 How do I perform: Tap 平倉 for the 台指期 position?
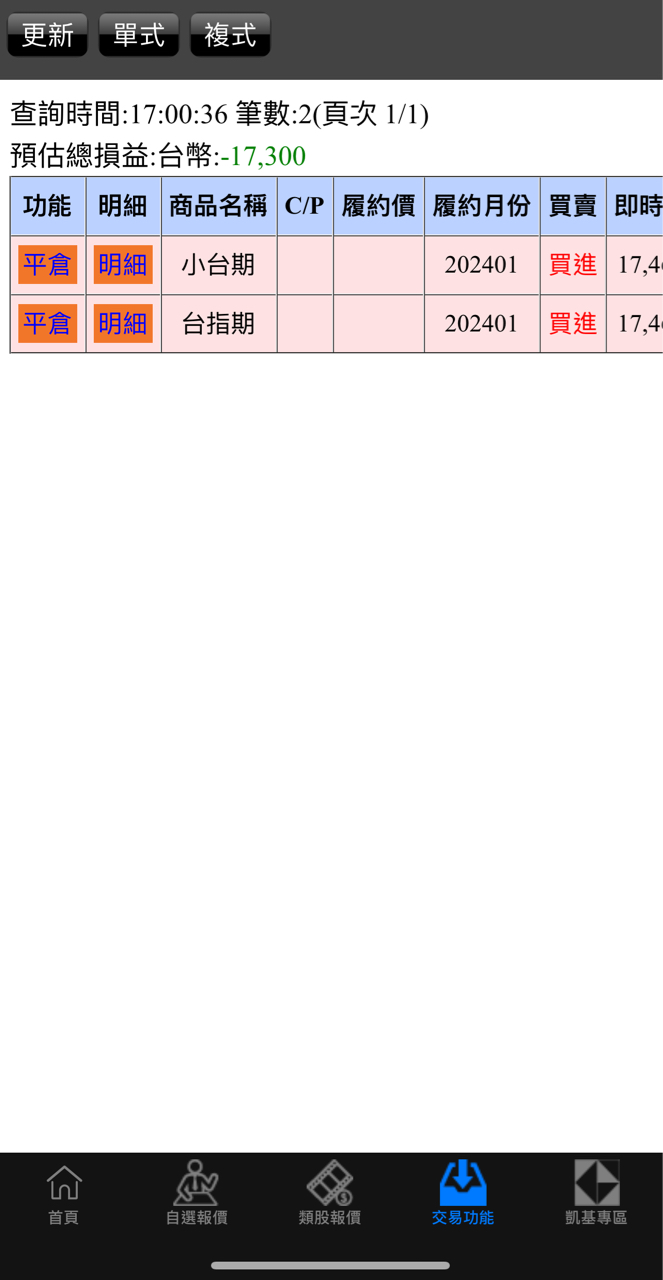coord(47,324)
